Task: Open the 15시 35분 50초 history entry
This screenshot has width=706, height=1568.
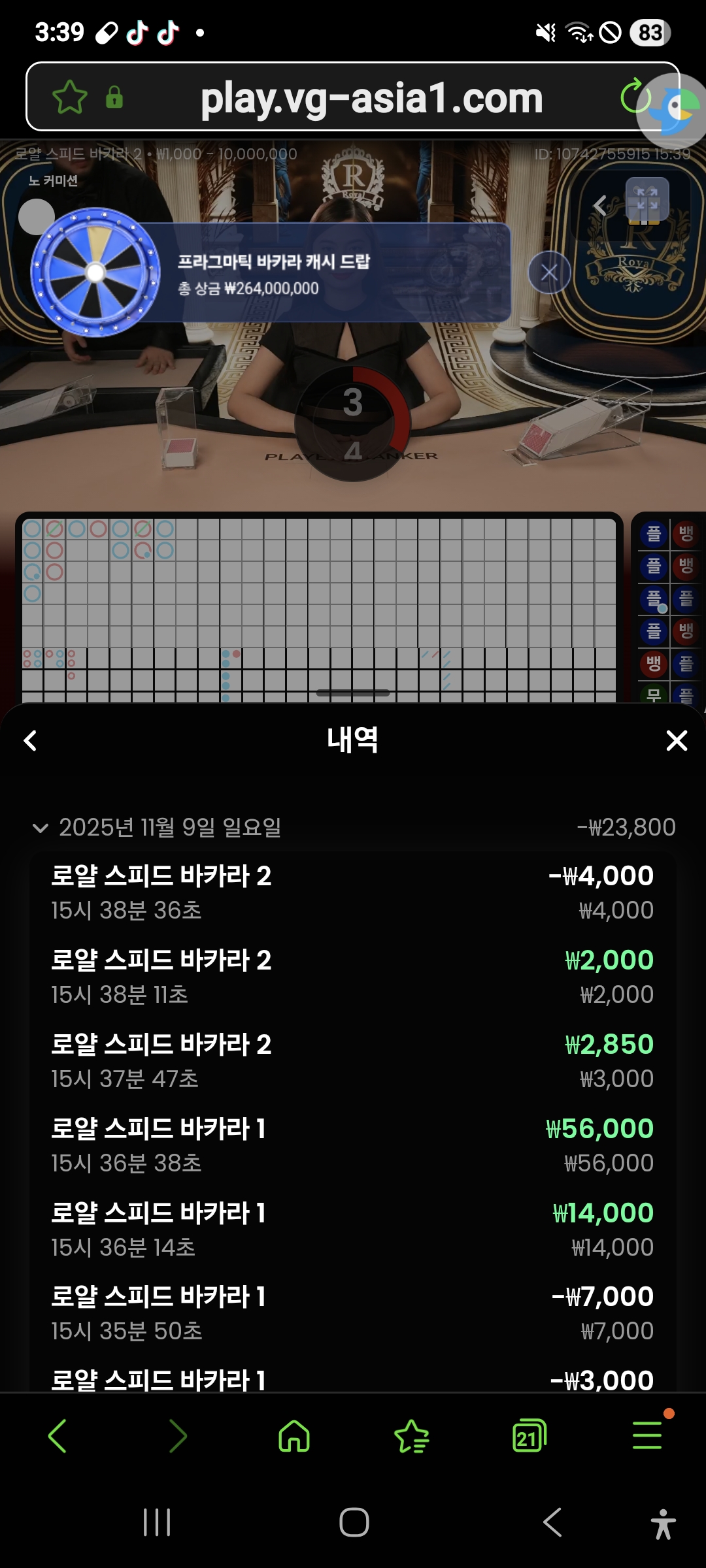Action: coord(353,1313)
